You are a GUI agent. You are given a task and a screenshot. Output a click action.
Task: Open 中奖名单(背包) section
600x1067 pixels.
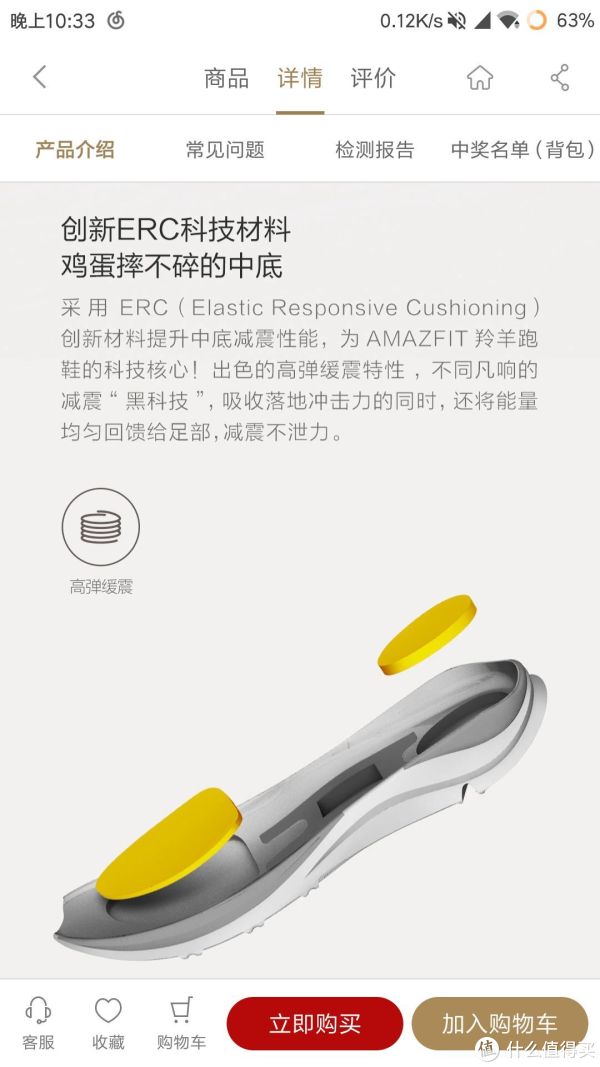[522, 150]
